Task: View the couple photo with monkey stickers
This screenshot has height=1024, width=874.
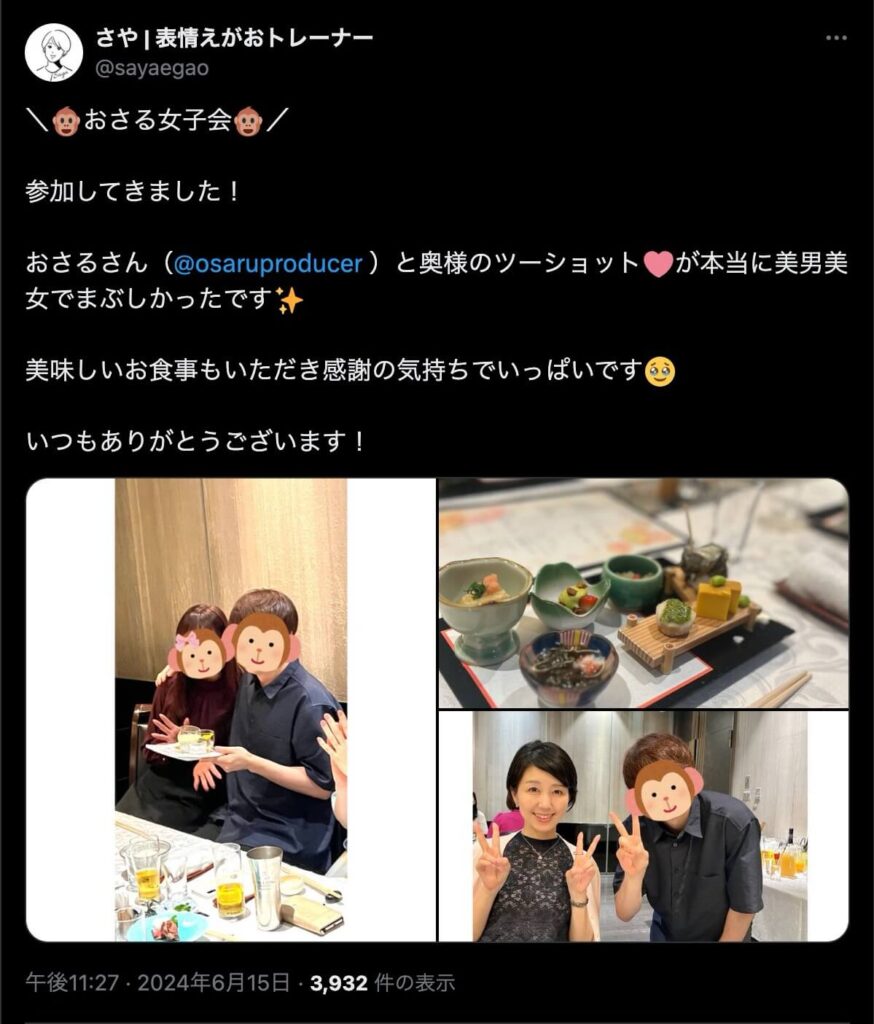Action: (x=231, y=710)
